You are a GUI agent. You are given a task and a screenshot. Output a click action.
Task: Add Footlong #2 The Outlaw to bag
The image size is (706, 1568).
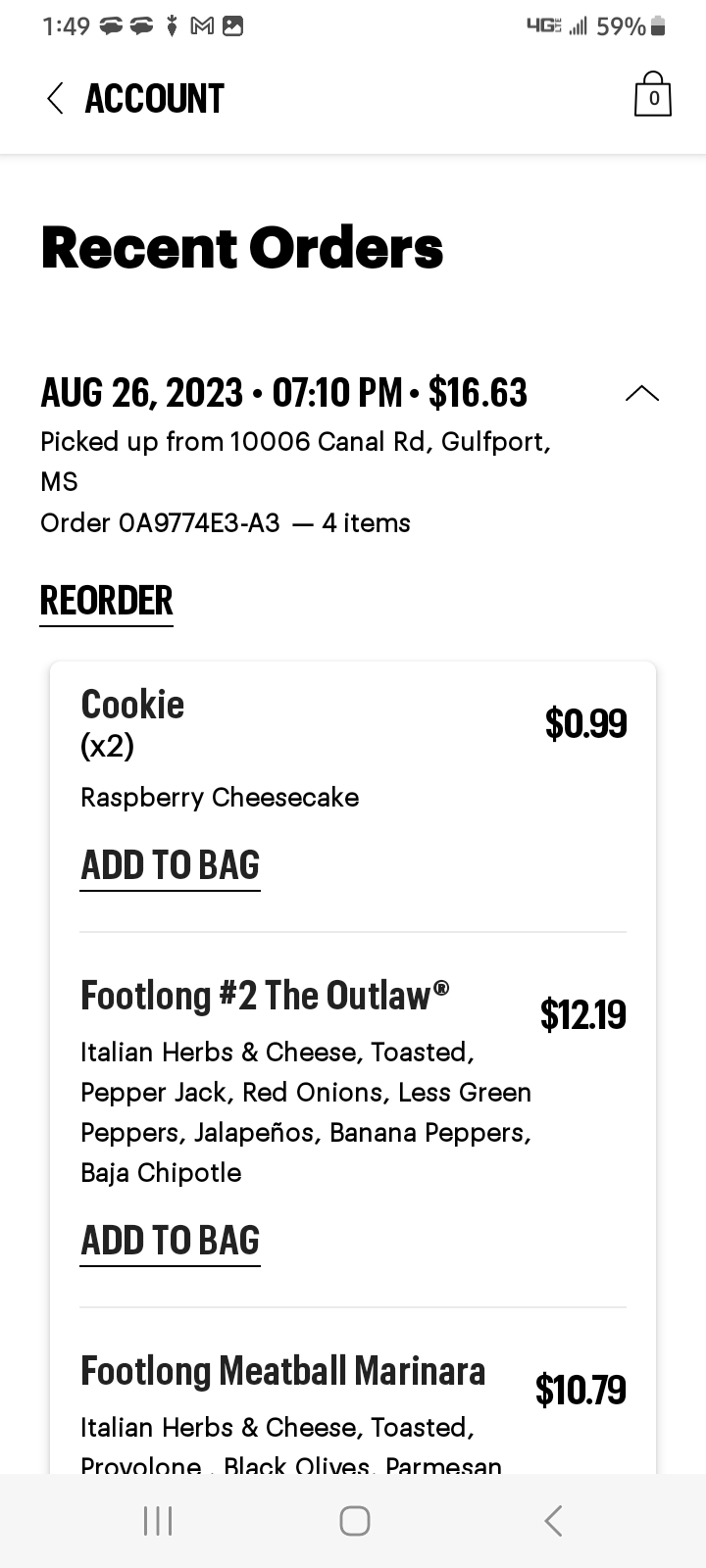[170, 1241]
